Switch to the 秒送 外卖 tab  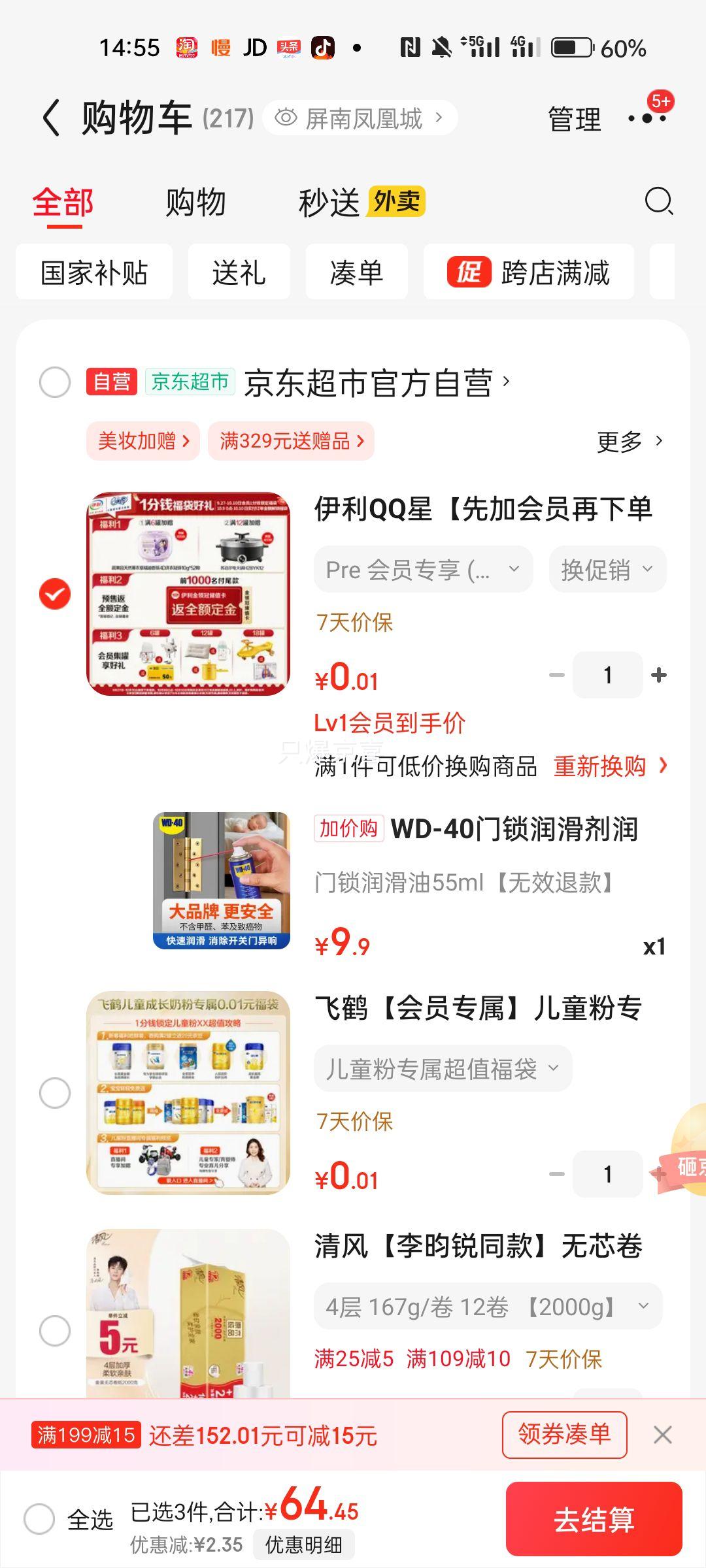coord(361,202)
